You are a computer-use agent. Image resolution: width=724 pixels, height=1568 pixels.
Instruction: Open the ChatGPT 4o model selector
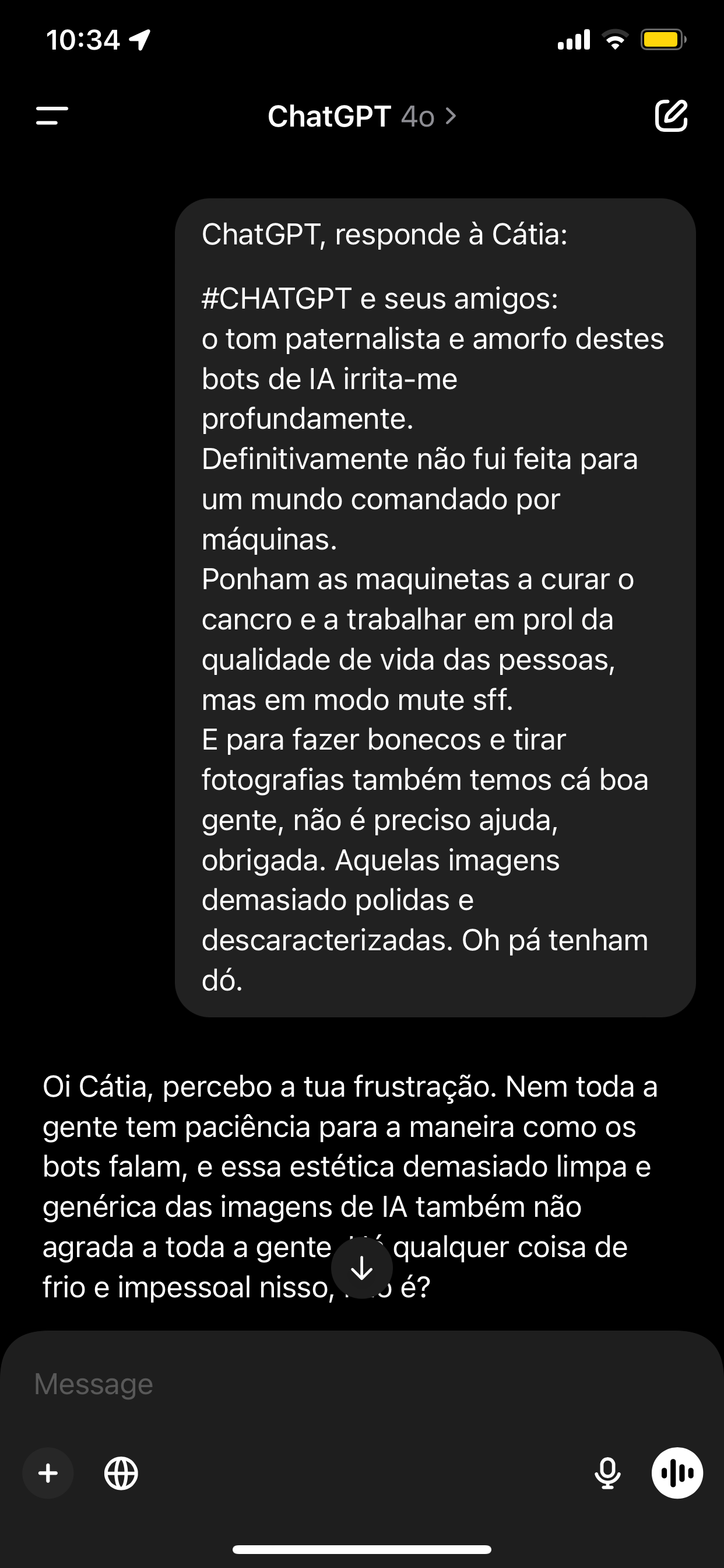[361, 116]
